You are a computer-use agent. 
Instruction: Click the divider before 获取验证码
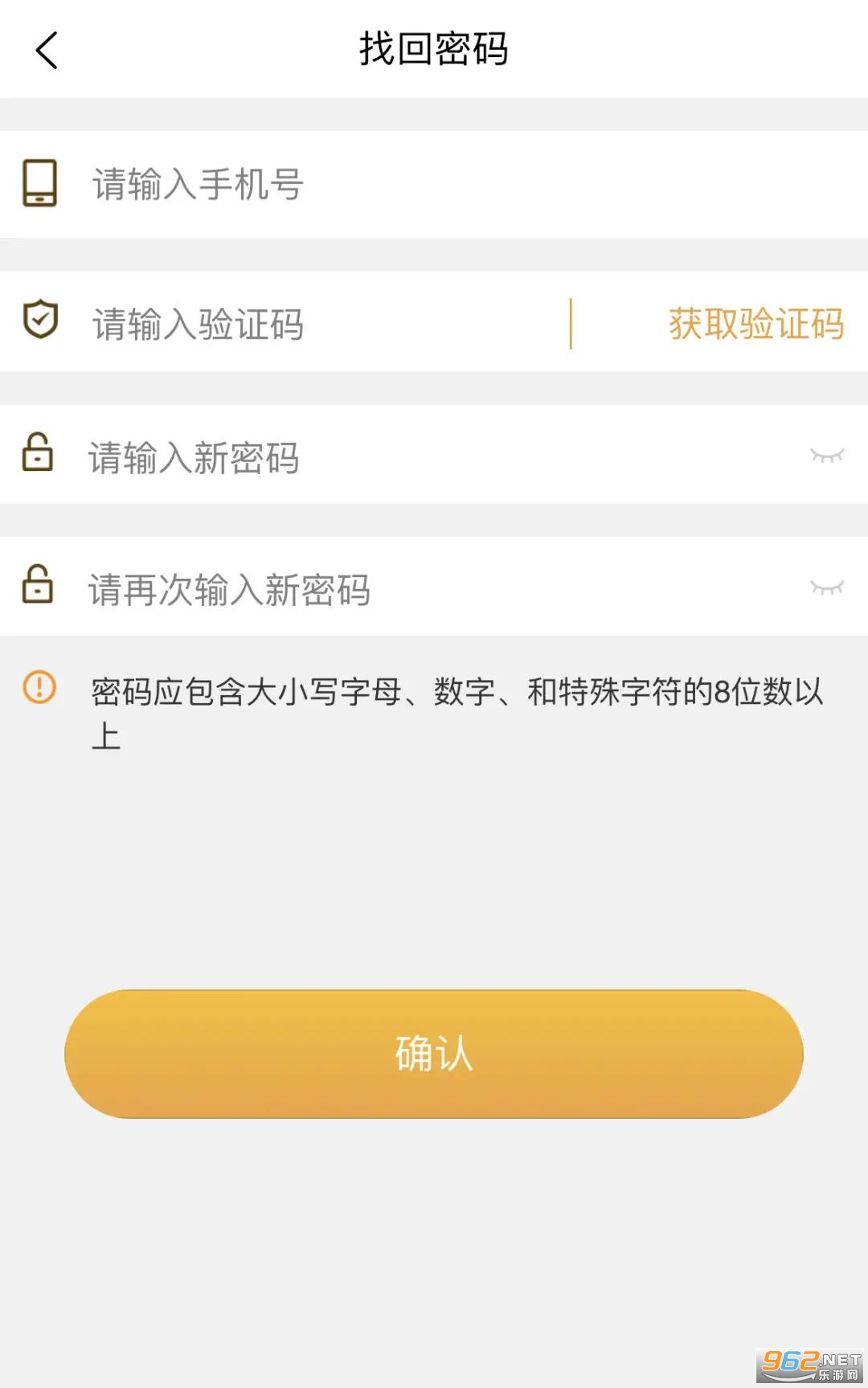click(x=571, y=323)
